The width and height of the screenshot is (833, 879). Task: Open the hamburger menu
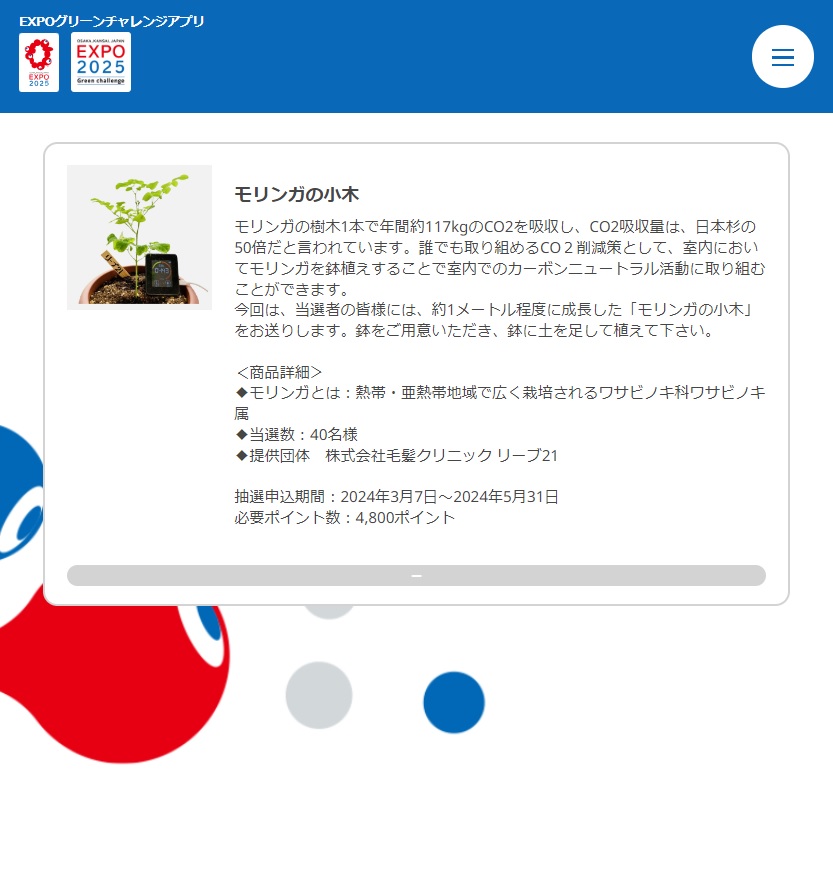782,57
